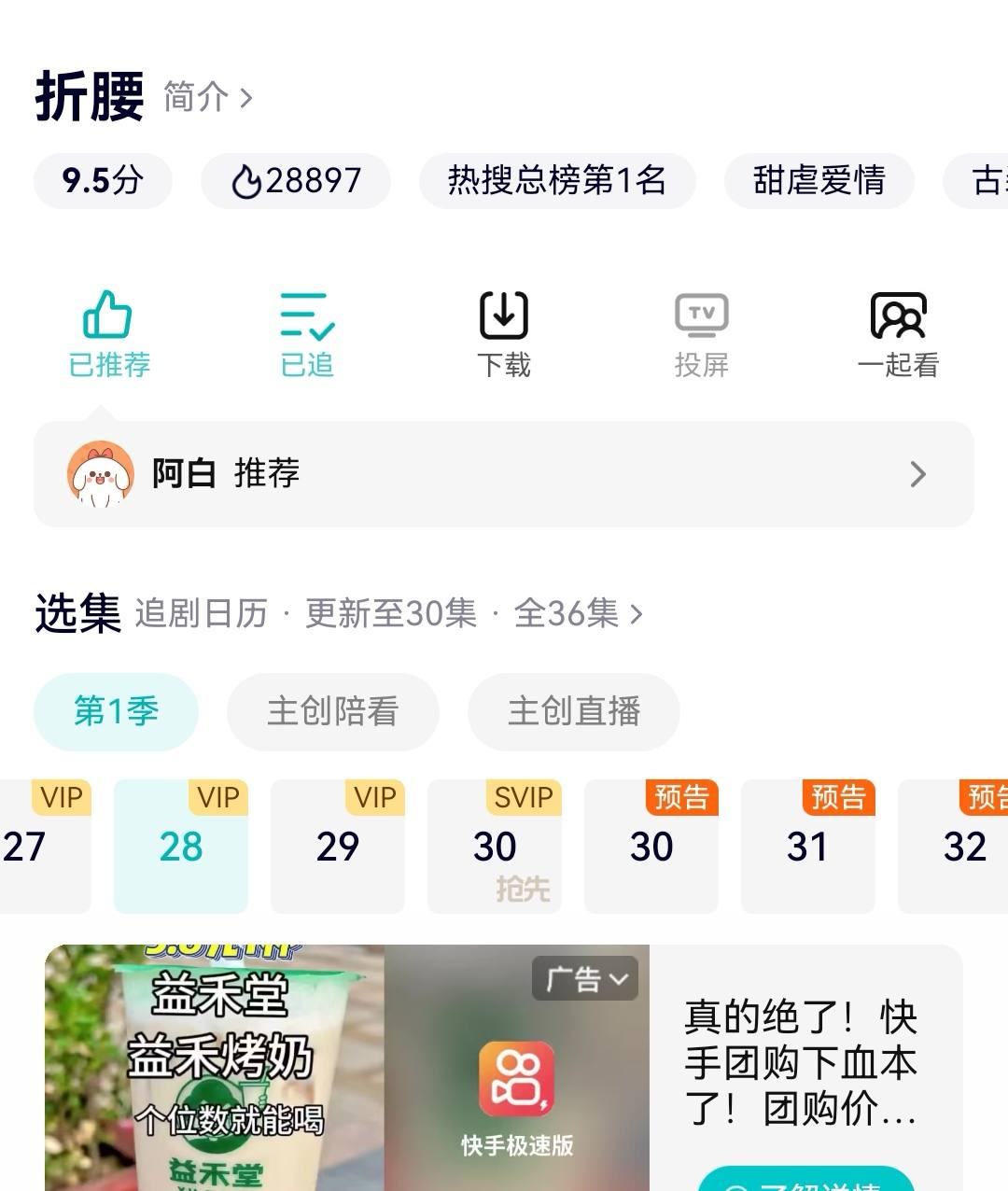Play the episode 31 预告 trailer
Viewport: 1008px width, 1191px height.
coord(808,847)
